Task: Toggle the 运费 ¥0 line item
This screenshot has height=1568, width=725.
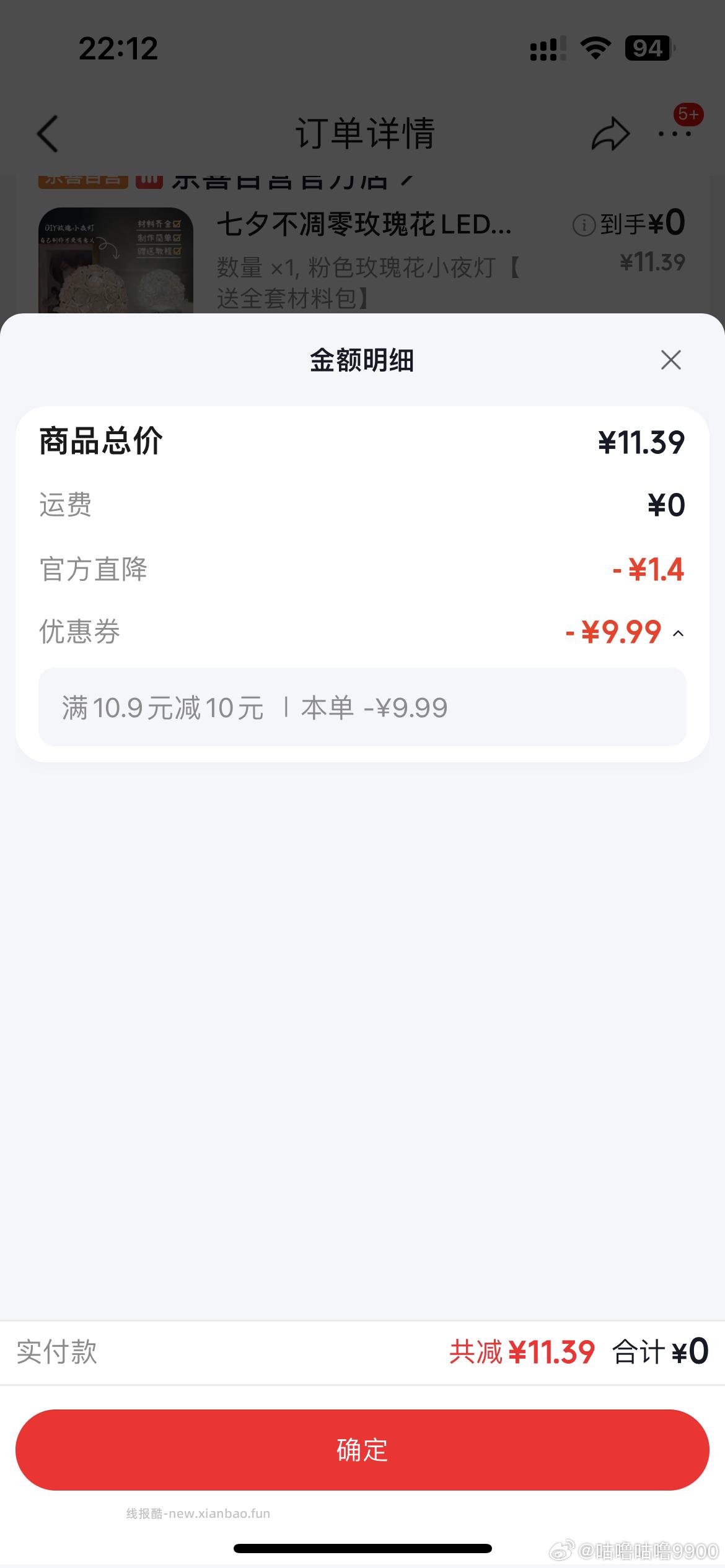Action: point(362,505)
